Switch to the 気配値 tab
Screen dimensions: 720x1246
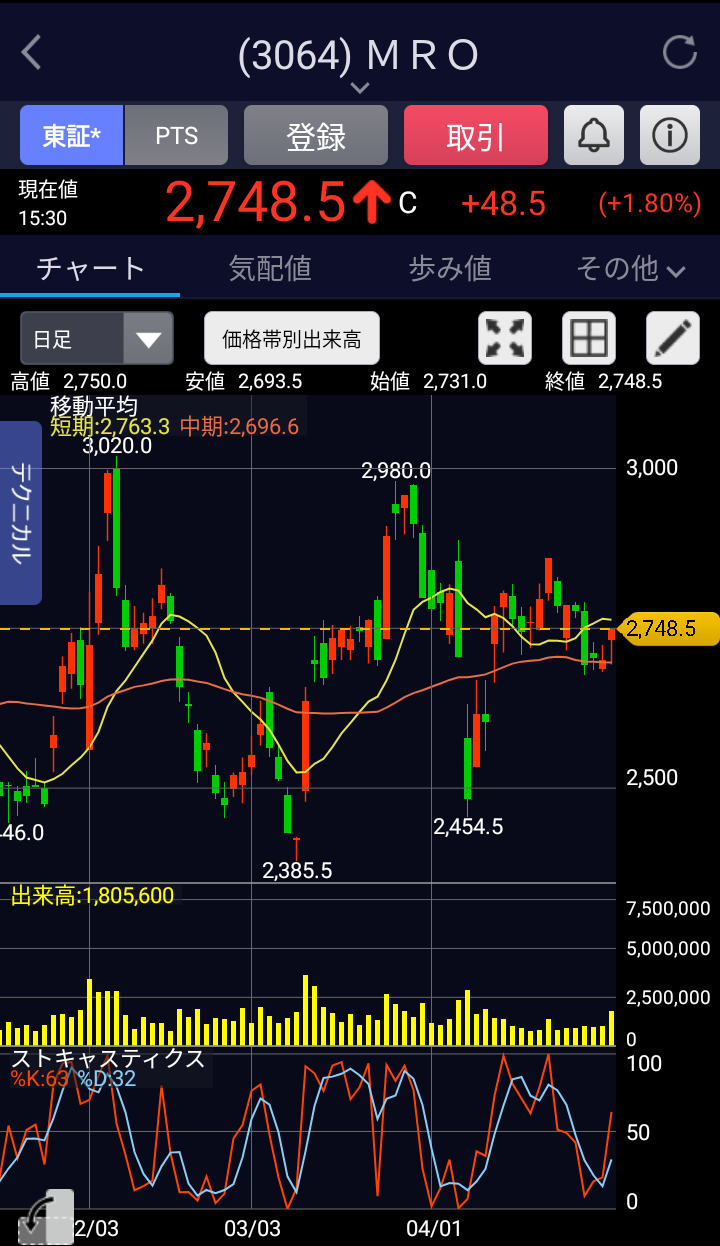coord(270,268)
